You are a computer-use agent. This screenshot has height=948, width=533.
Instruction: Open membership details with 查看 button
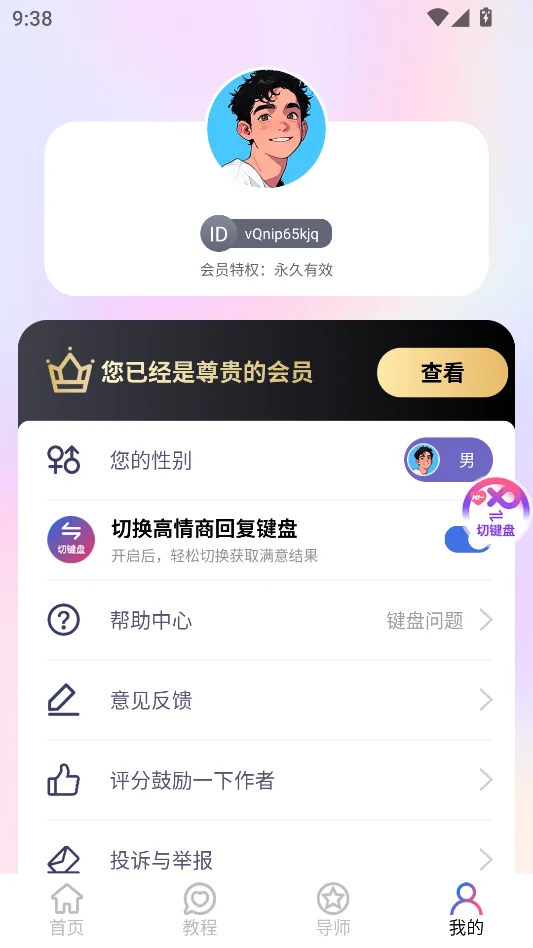coord(442,372)
